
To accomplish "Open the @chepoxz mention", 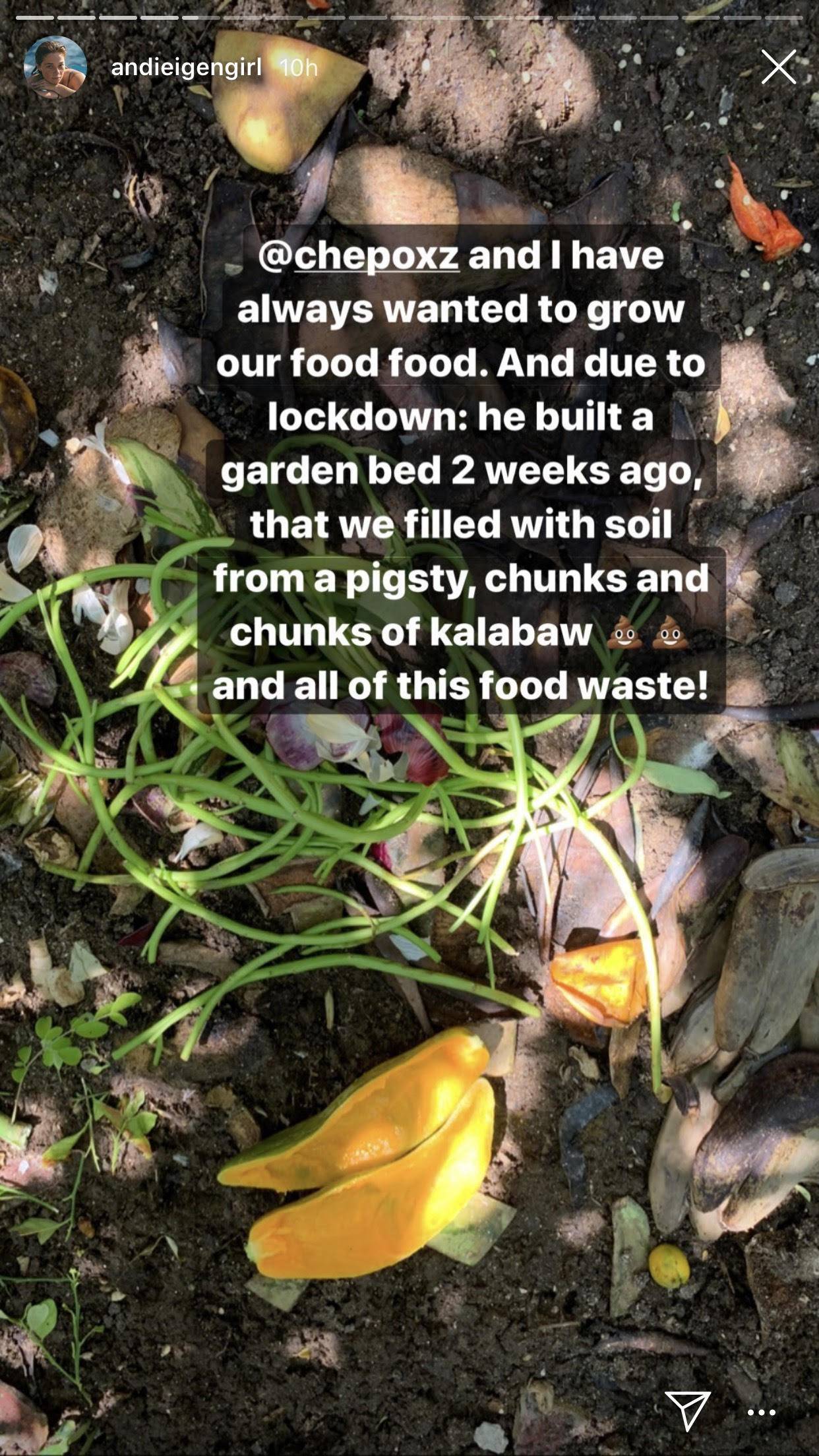I will [x=358, y=255].
